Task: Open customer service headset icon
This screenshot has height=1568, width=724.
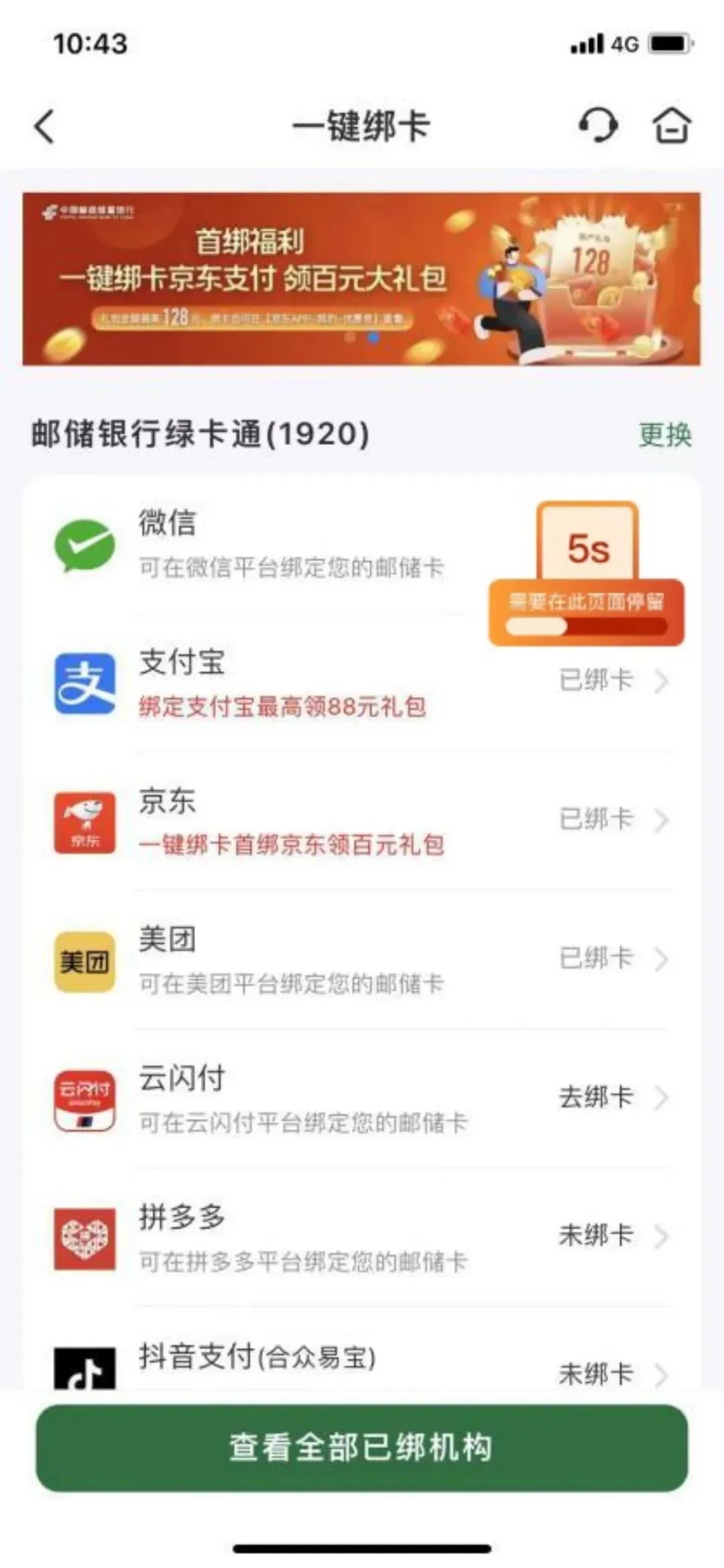Action: coord(597,125)
